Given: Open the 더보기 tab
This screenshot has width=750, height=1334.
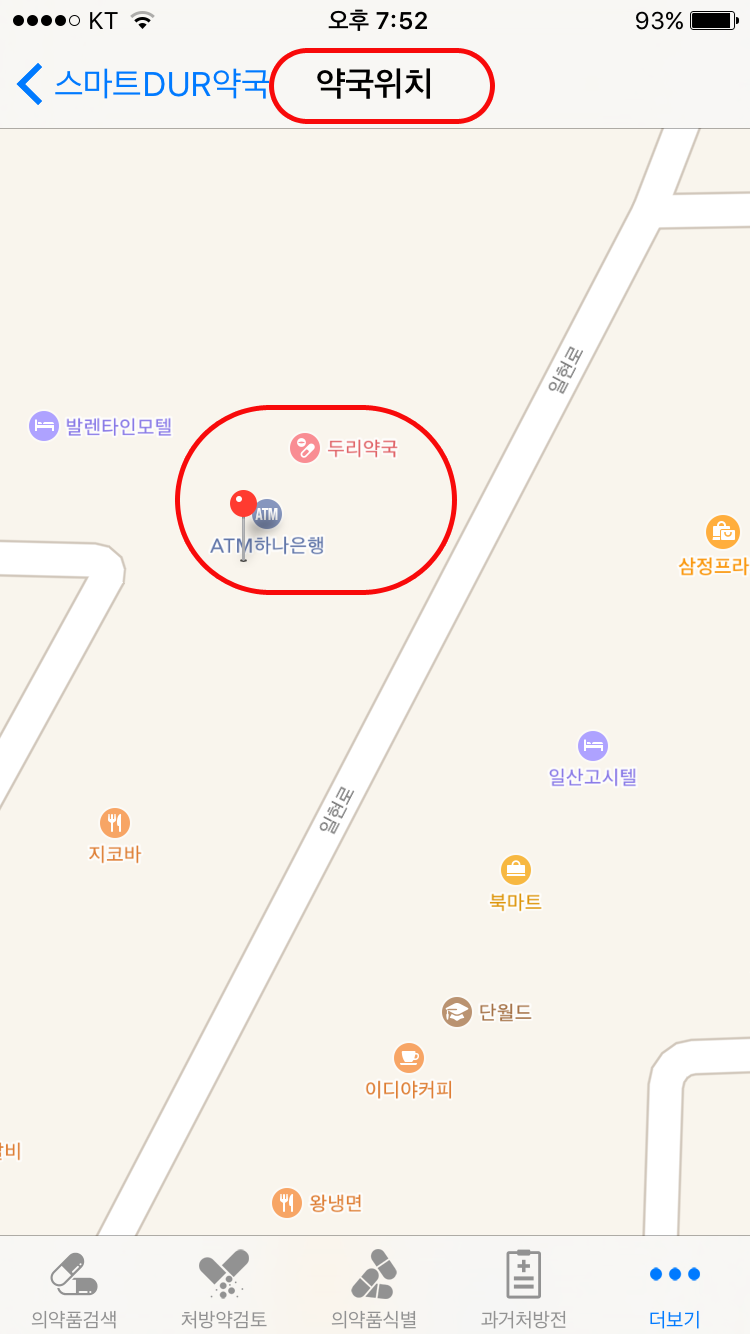Looking at the screenshot, I should pos(674,1288).
